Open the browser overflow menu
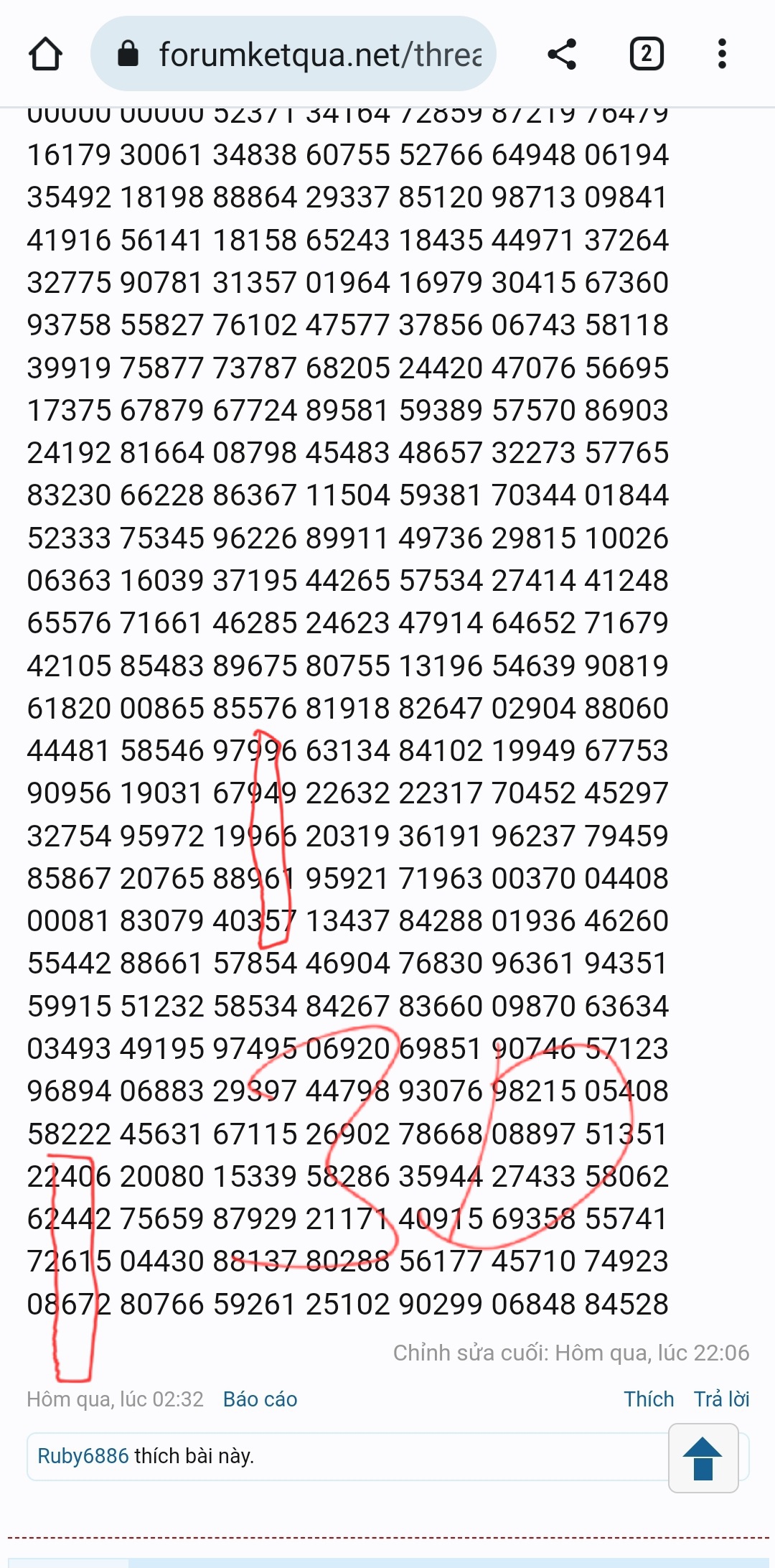The image size is (775, 1568). click(x=722, y=54)
